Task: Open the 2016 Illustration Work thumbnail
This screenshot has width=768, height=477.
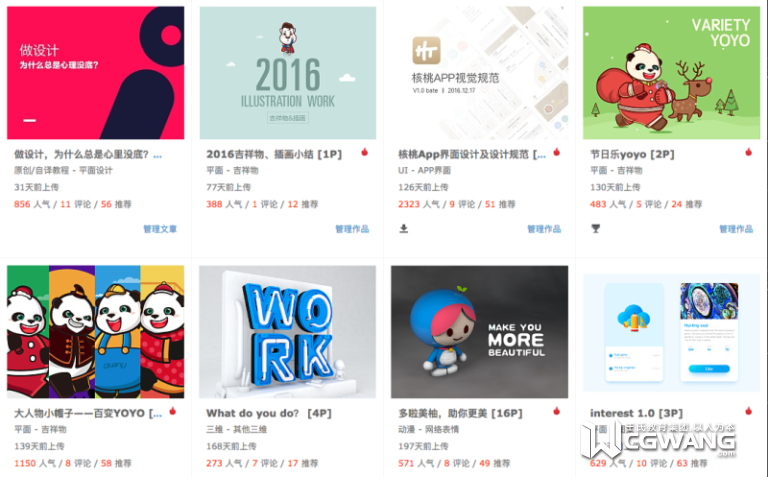Action: (287, 72)
